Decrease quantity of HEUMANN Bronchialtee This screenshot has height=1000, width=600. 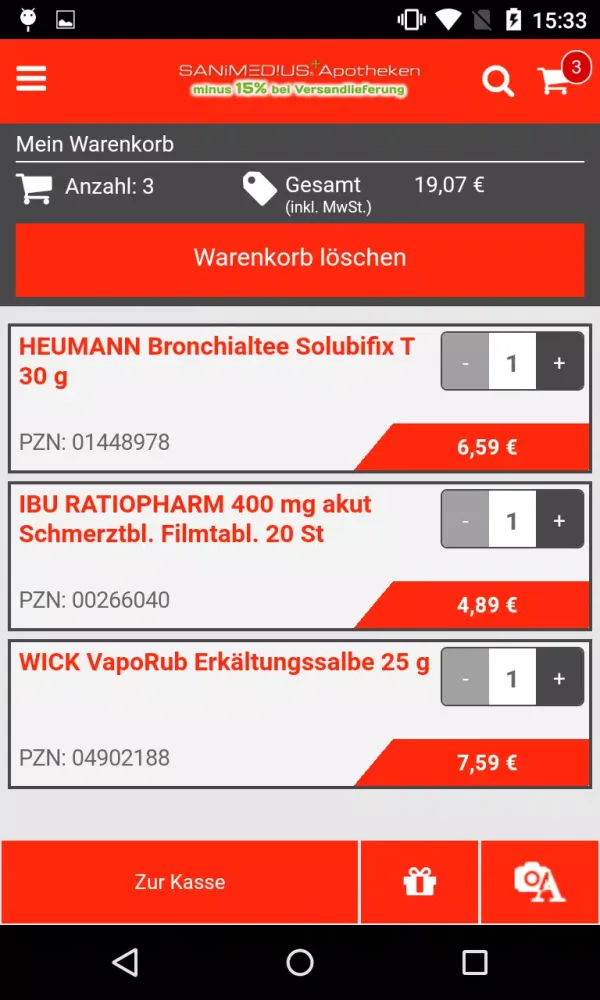point(465,362)
